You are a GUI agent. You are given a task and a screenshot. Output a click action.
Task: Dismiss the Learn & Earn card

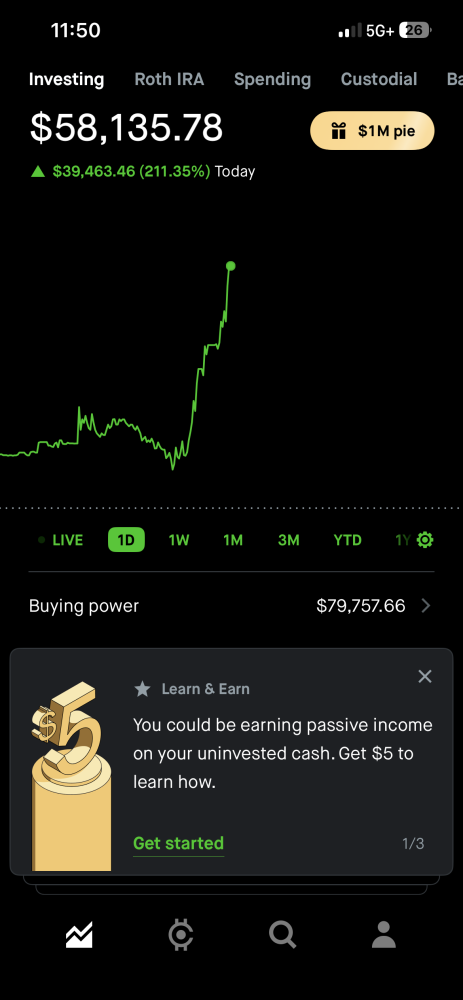[425, 677]
